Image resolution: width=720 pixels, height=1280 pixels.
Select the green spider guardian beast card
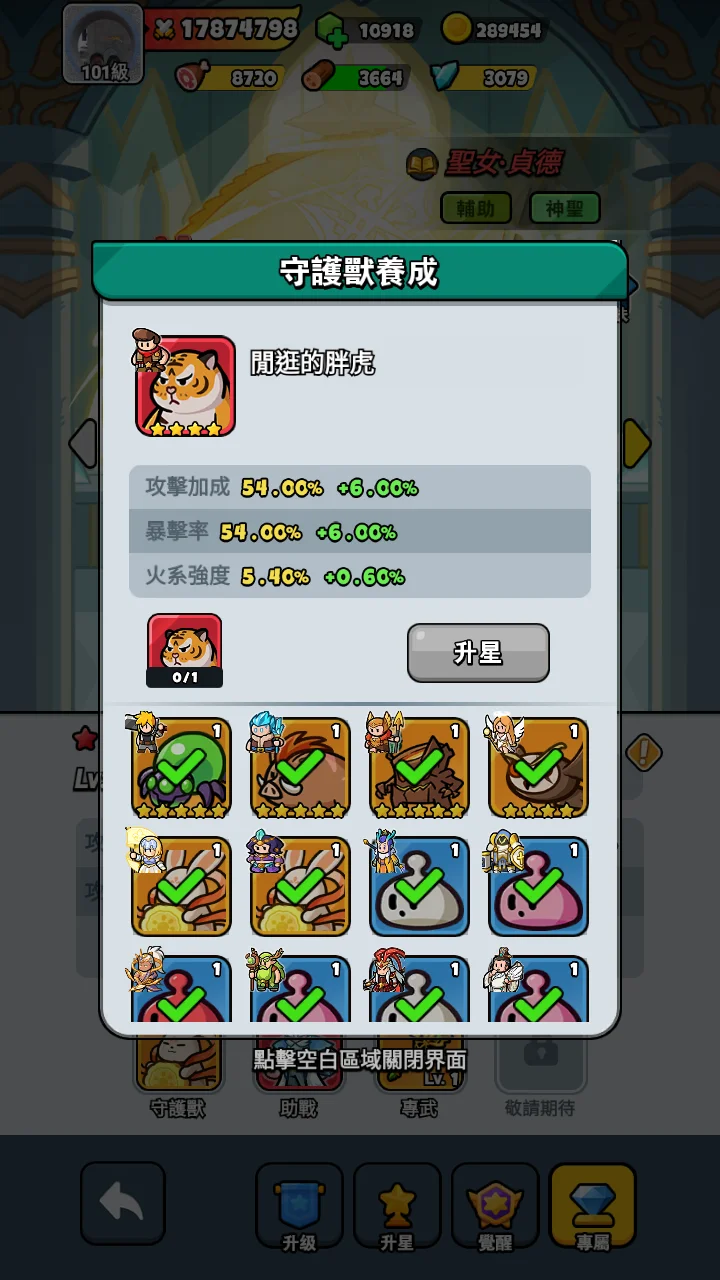coord(182,768)
